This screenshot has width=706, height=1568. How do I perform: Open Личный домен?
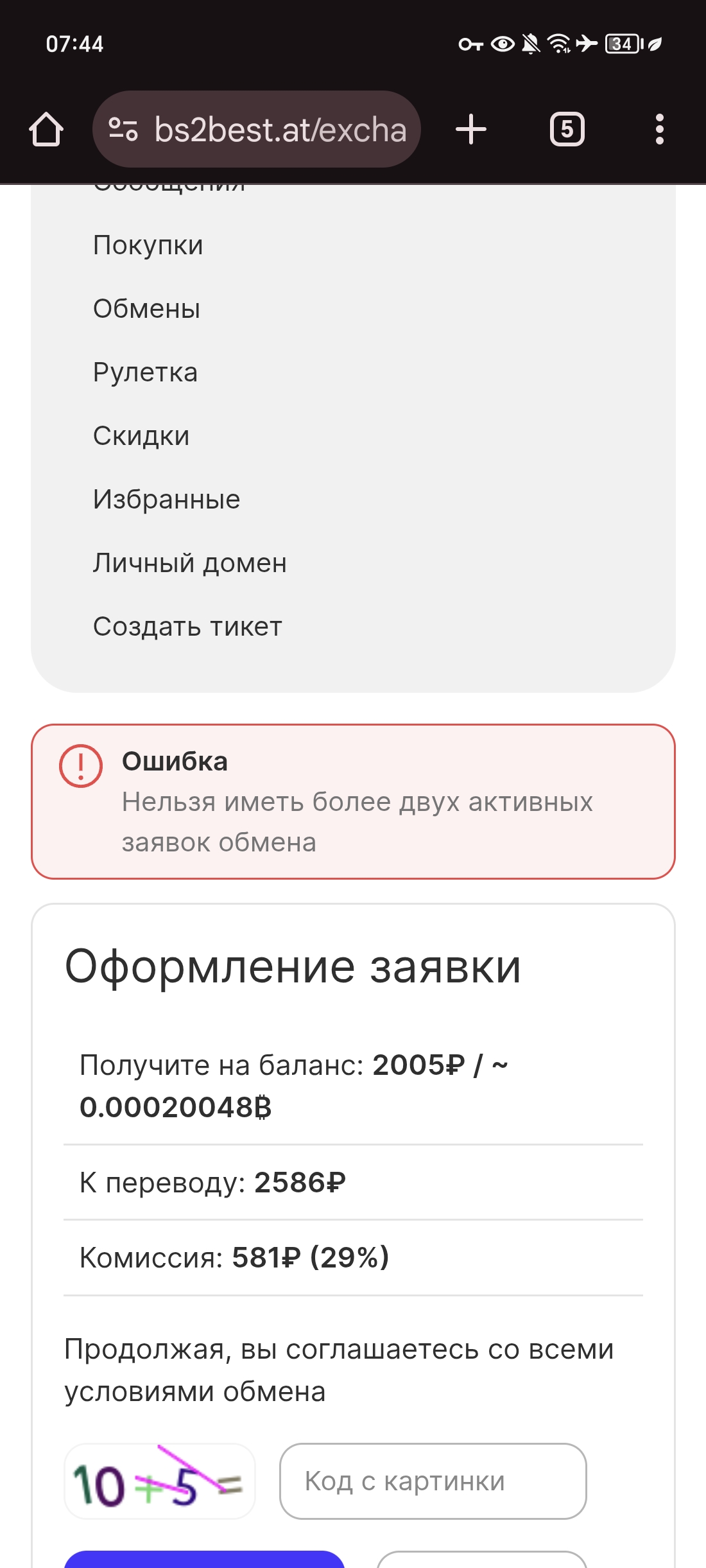(190, 563)
